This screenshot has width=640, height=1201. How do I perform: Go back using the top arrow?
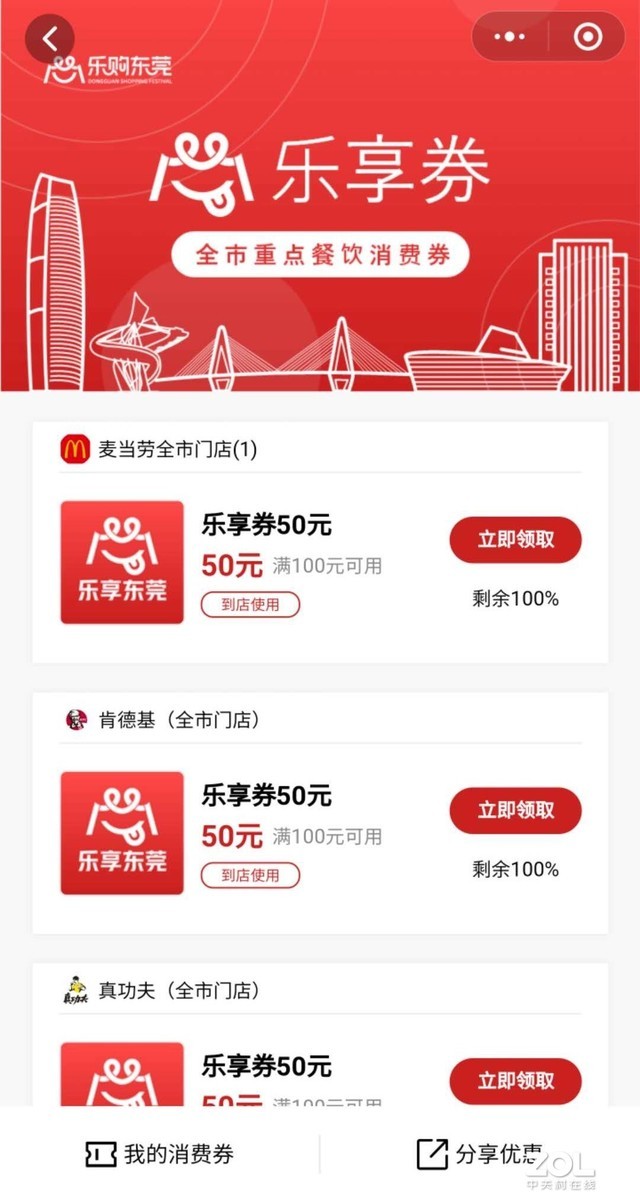(x=51, y=38)
